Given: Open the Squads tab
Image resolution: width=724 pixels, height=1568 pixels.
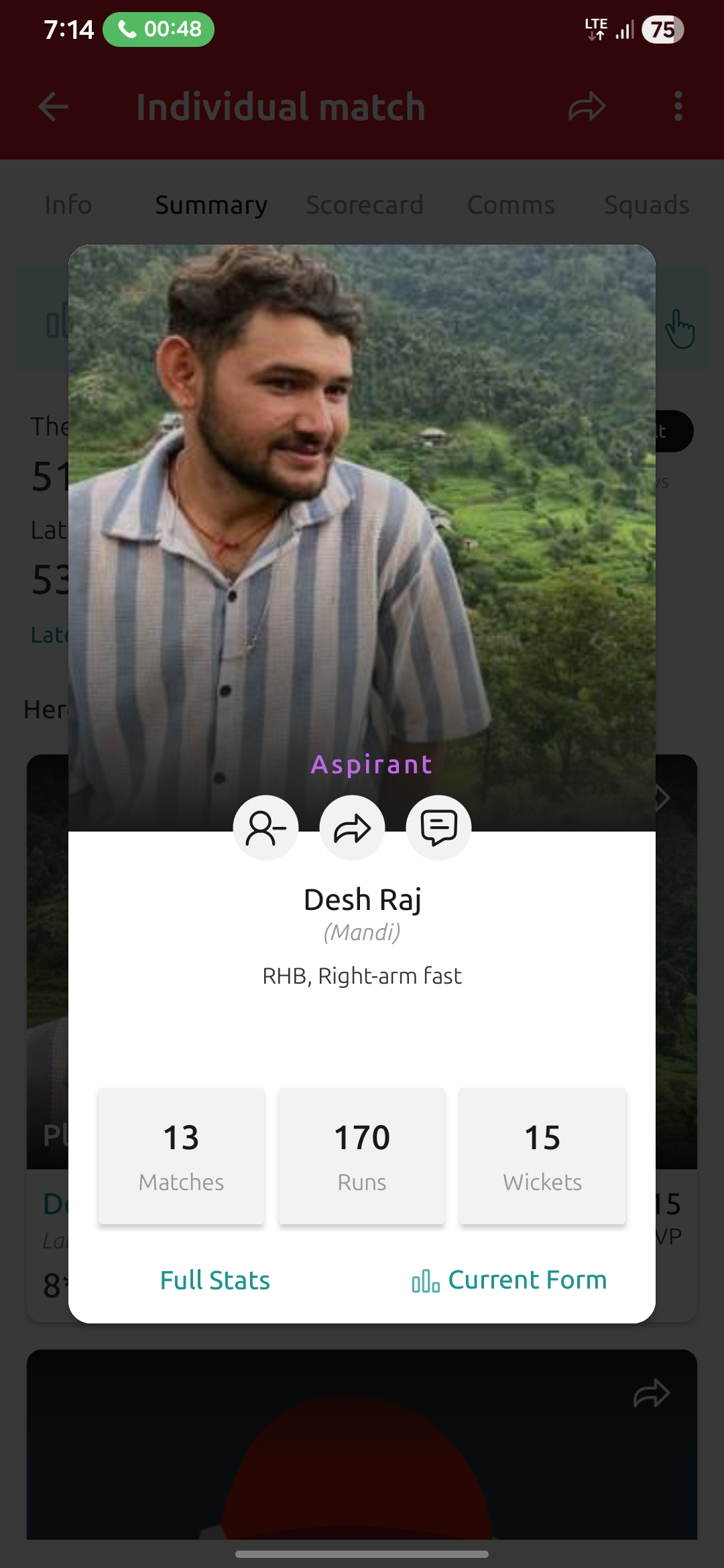Looking at the screenshot, I should coord(646,205).
